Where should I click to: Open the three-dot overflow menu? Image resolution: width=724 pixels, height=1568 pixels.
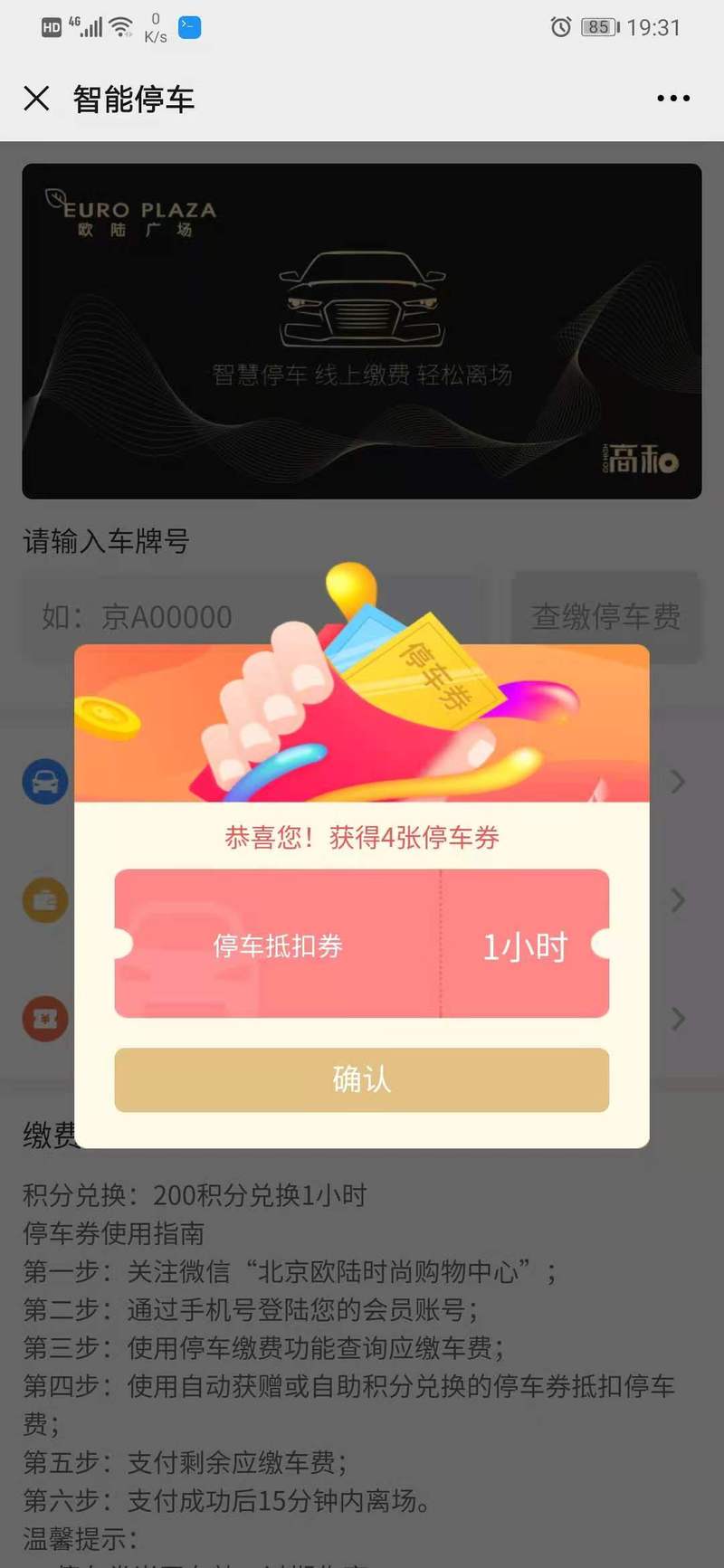(x=673, y=98)
